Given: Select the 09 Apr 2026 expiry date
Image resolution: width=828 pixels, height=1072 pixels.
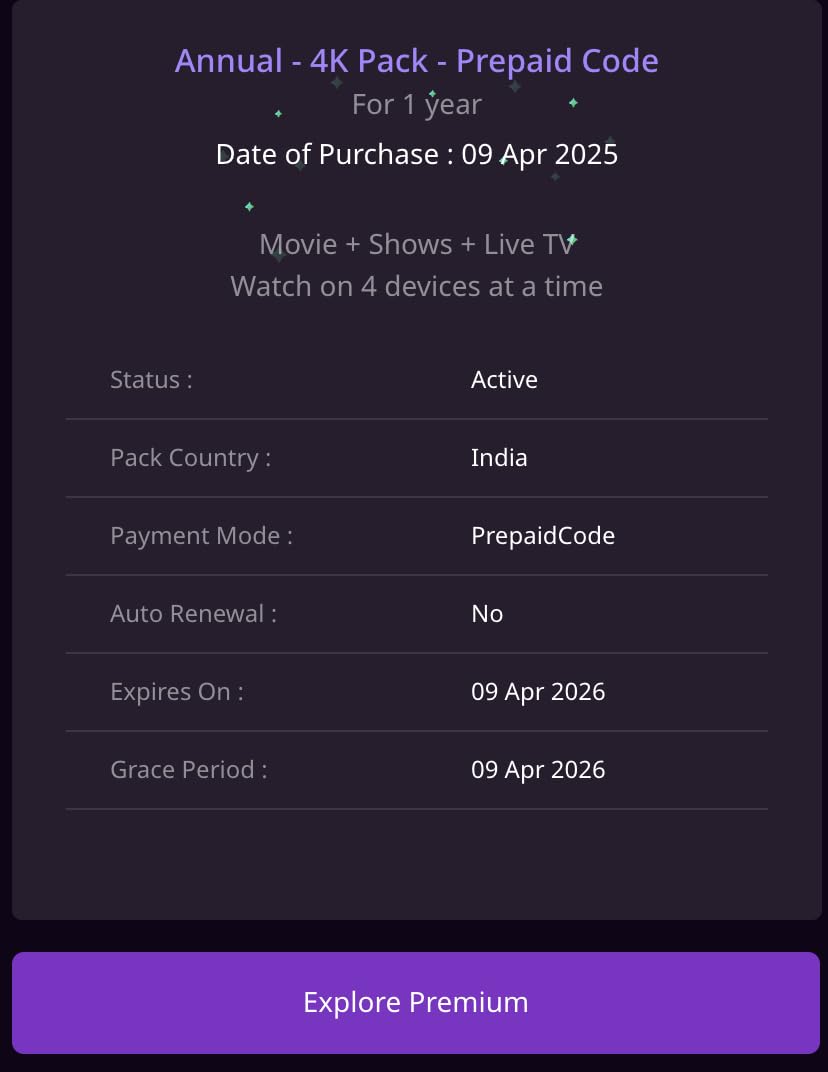Looking at the screenshot, I should point(538,692).
